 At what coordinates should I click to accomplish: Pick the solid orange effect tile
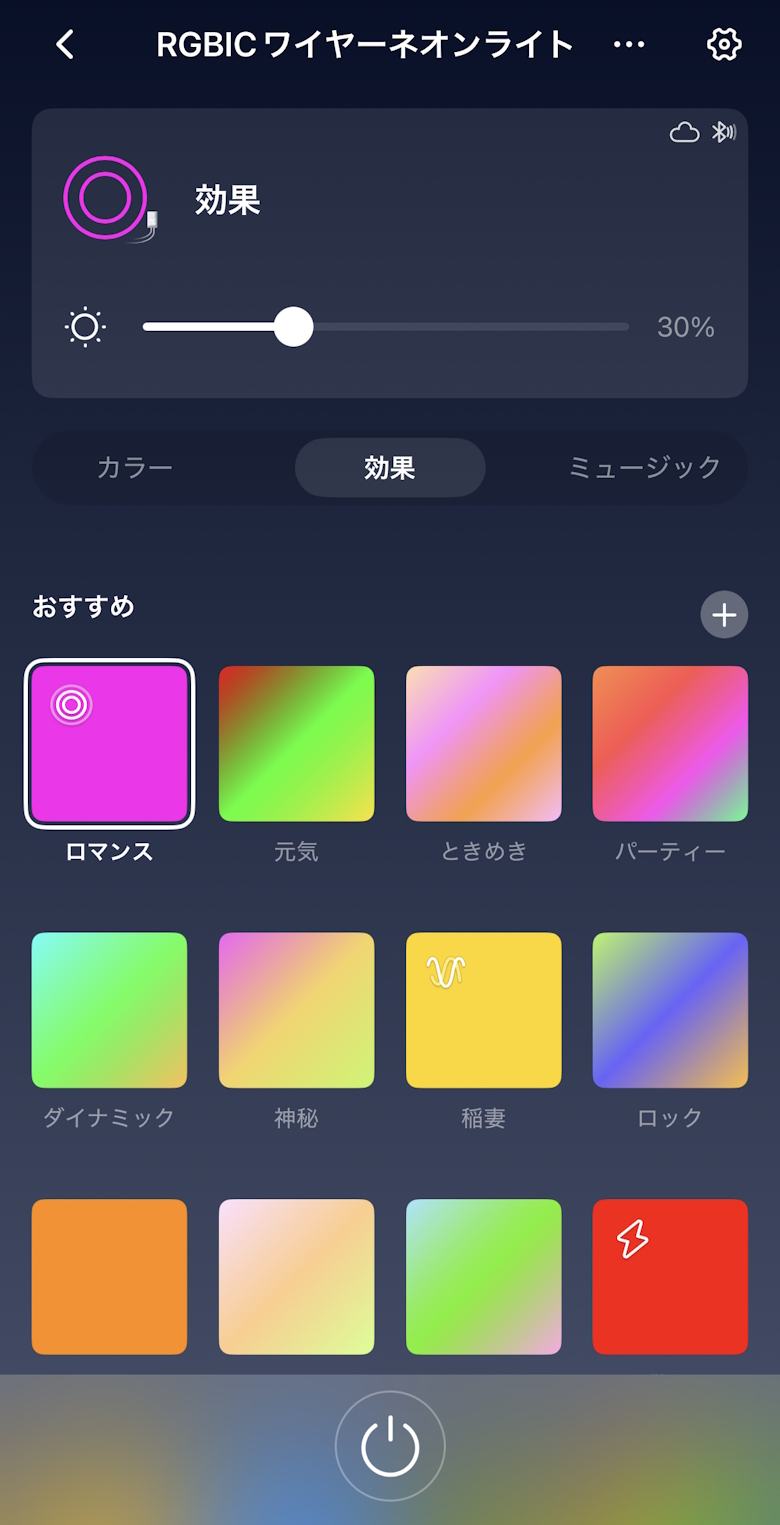point(109,1276)
